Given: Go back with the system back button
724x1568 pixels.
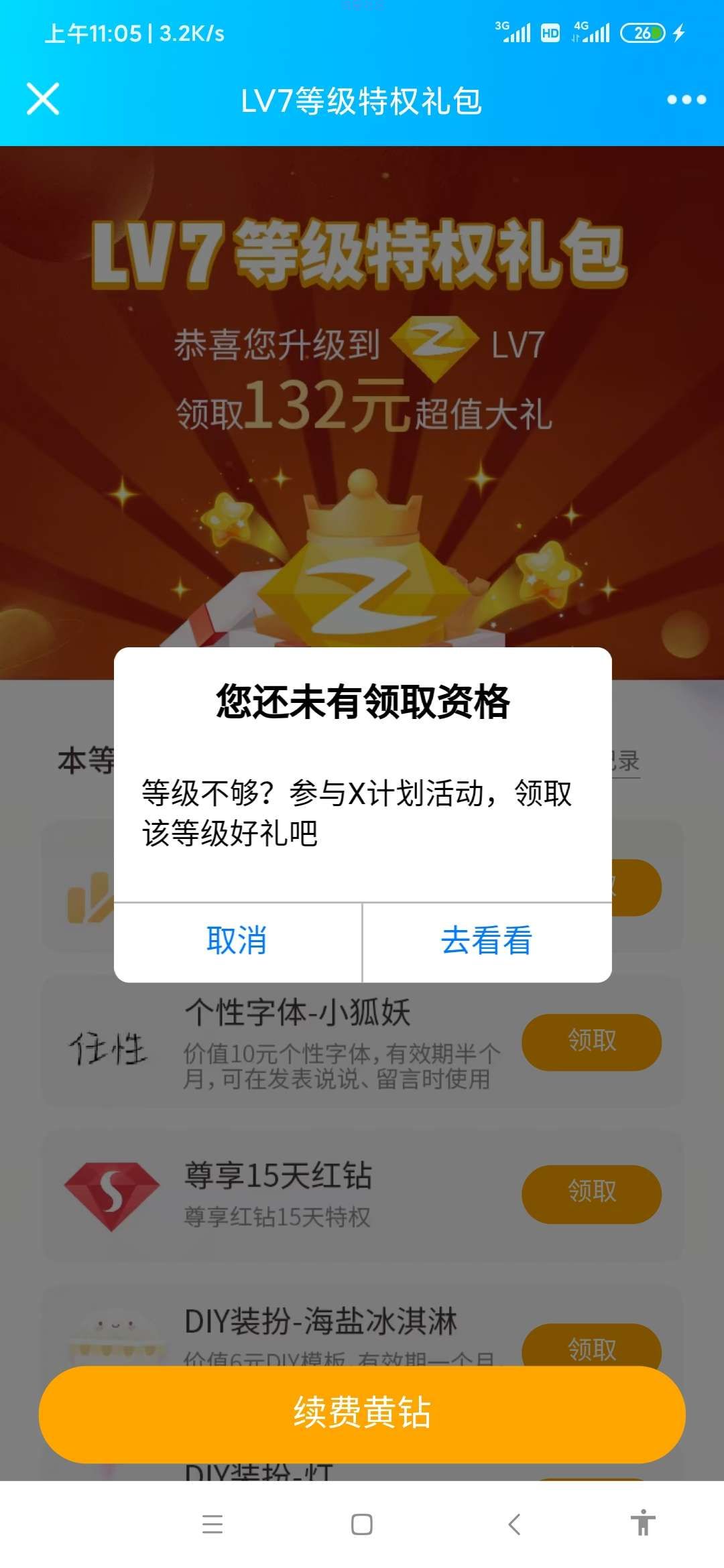Looking at the screenshot, I should pos(514,1524).
